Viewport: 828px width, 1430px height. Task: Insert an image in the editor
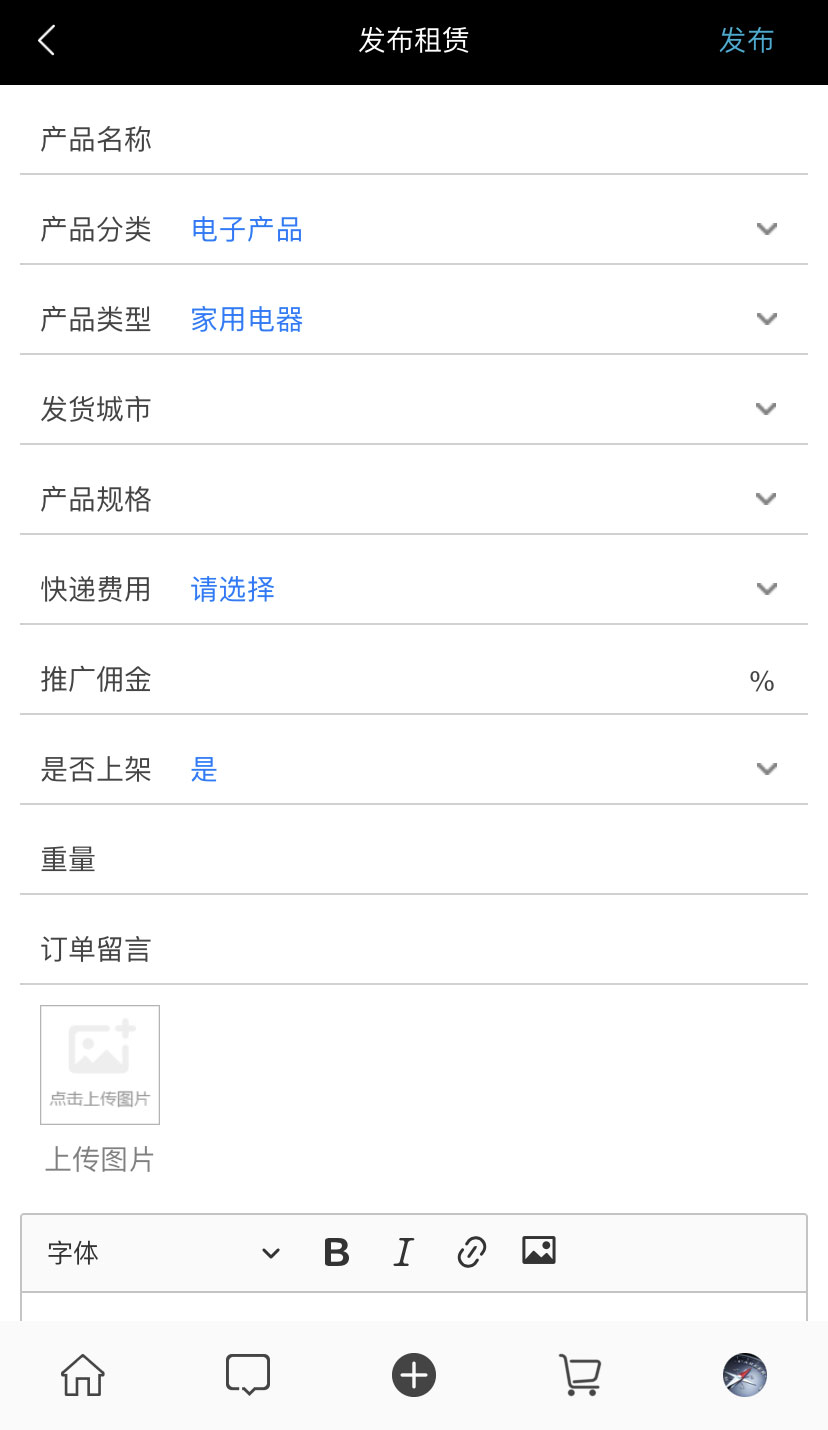pos(539,1250)
